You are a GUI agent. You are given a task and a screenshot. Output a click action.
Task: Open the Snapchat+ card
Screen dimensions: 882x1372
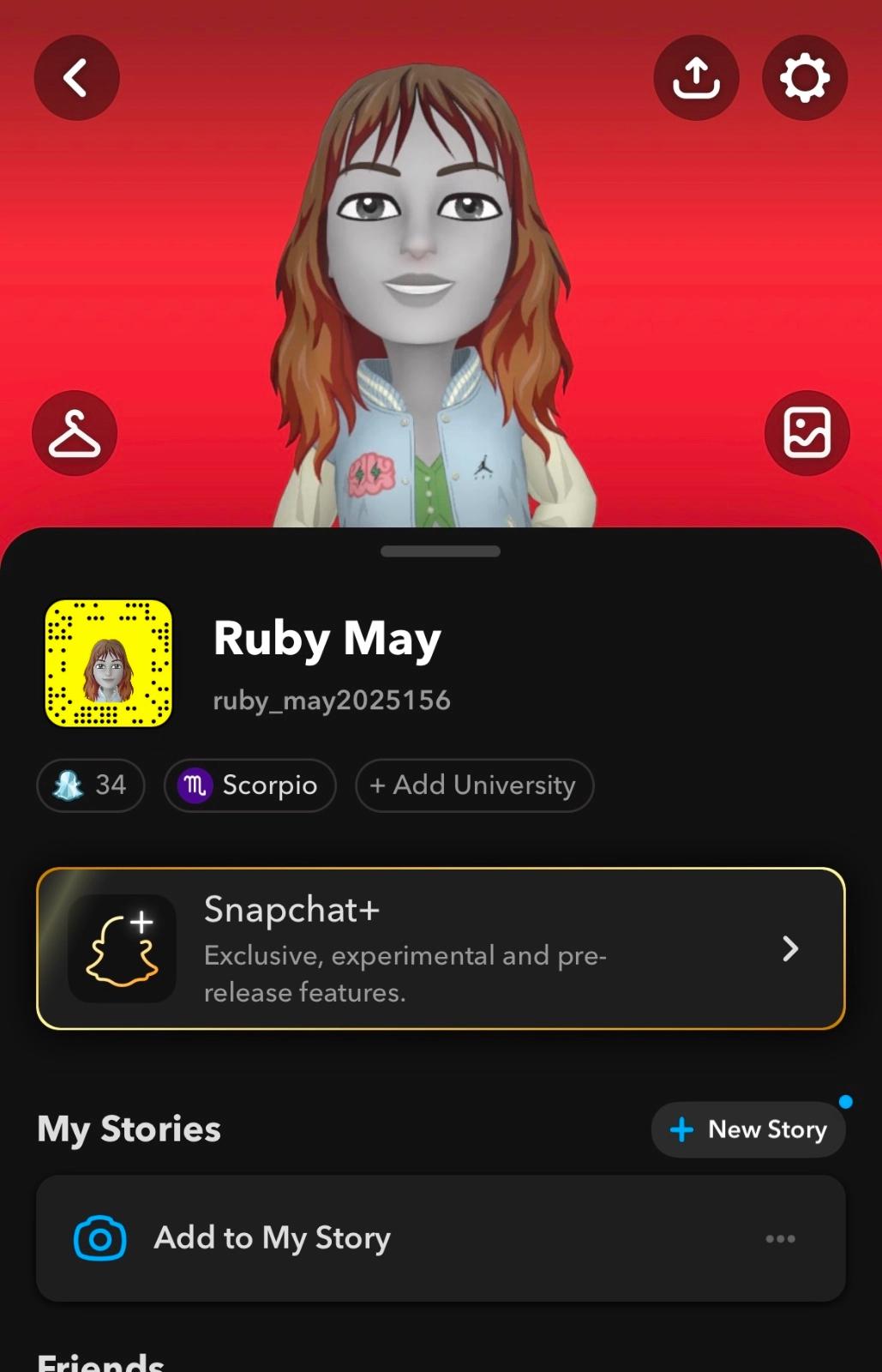click(441, 948)
